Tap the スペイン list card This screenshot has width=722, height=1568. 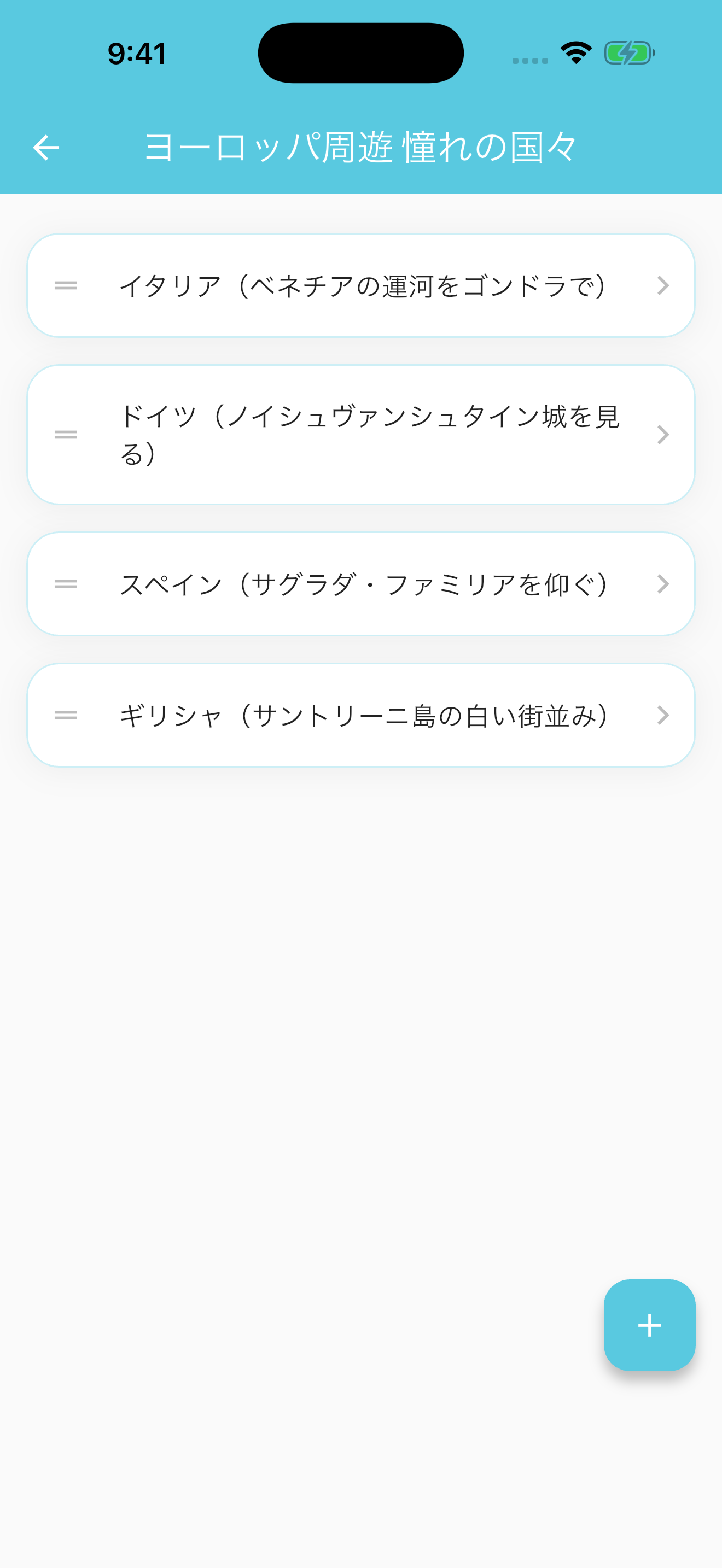(361, 583)
